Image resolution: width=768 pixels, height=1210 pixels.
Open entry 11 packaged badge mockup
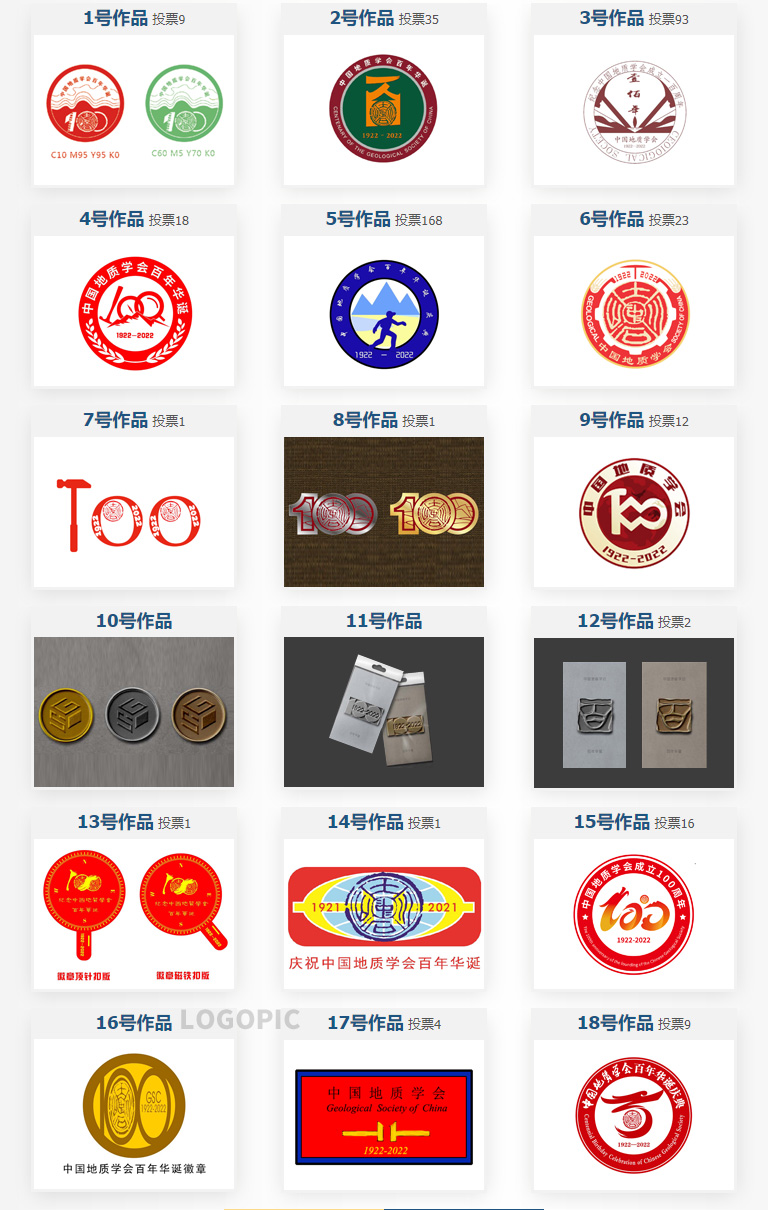click(x=384, y=713)
